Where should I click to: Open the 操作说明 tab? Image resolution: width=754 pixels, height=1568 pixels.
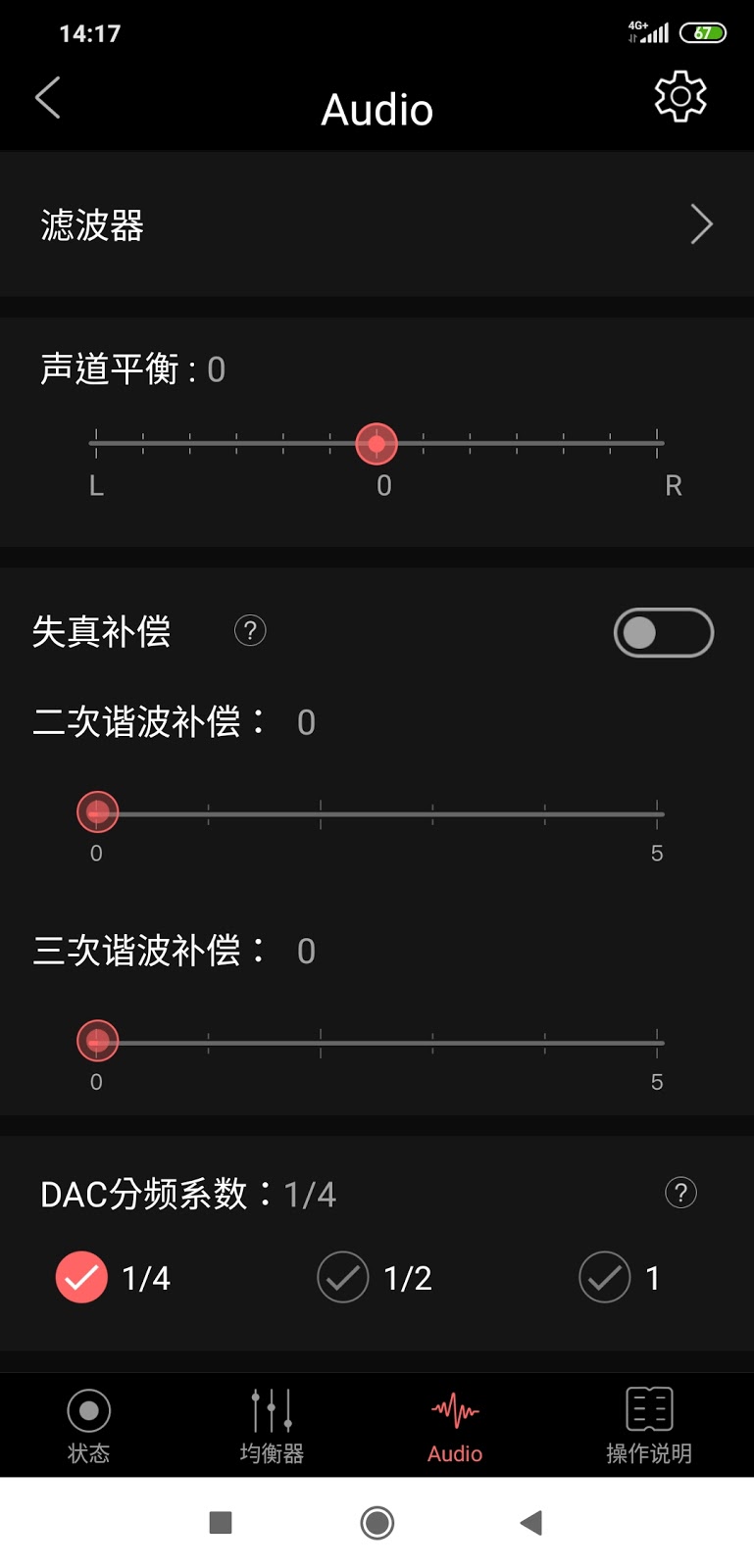[x=649, y=1425]
